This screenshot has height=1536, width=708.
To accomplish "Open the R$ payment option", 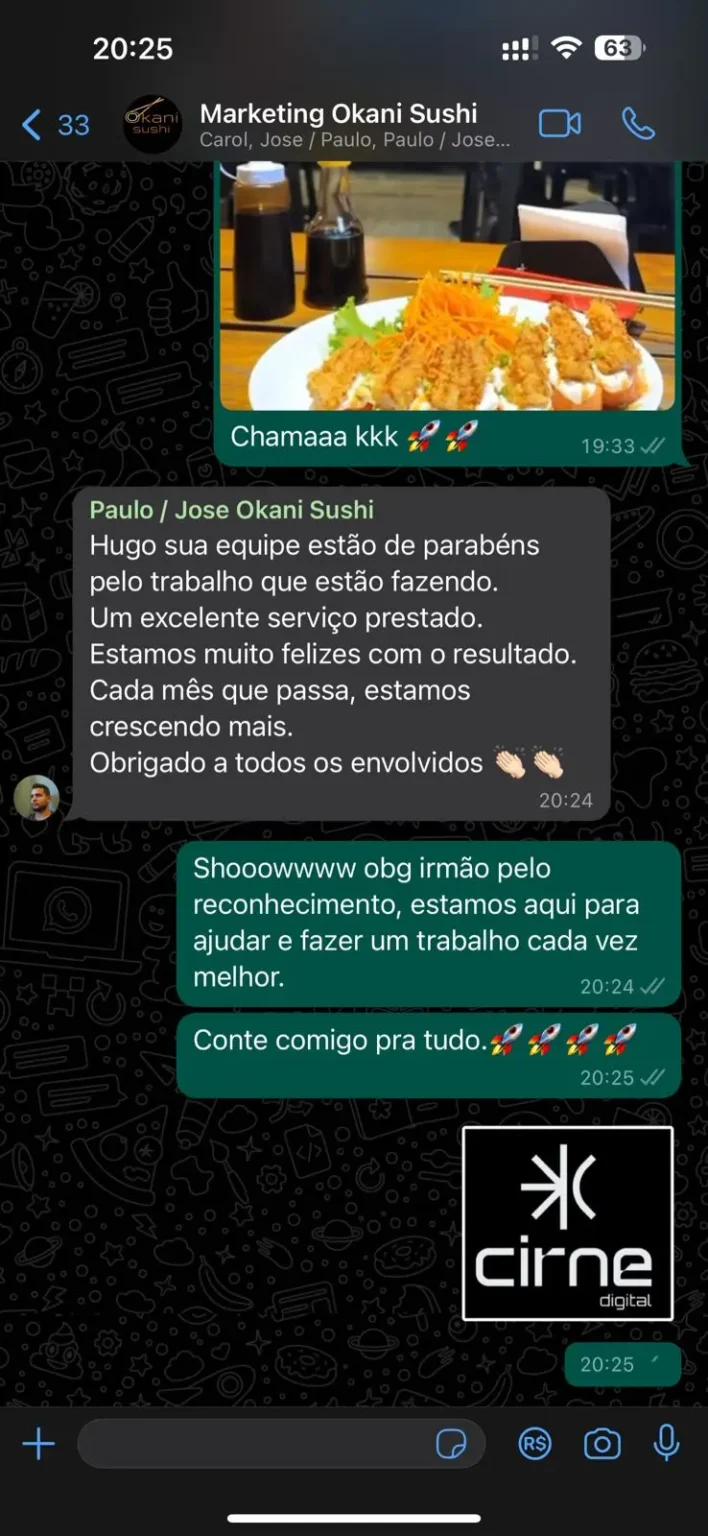I will point(535,1444).
